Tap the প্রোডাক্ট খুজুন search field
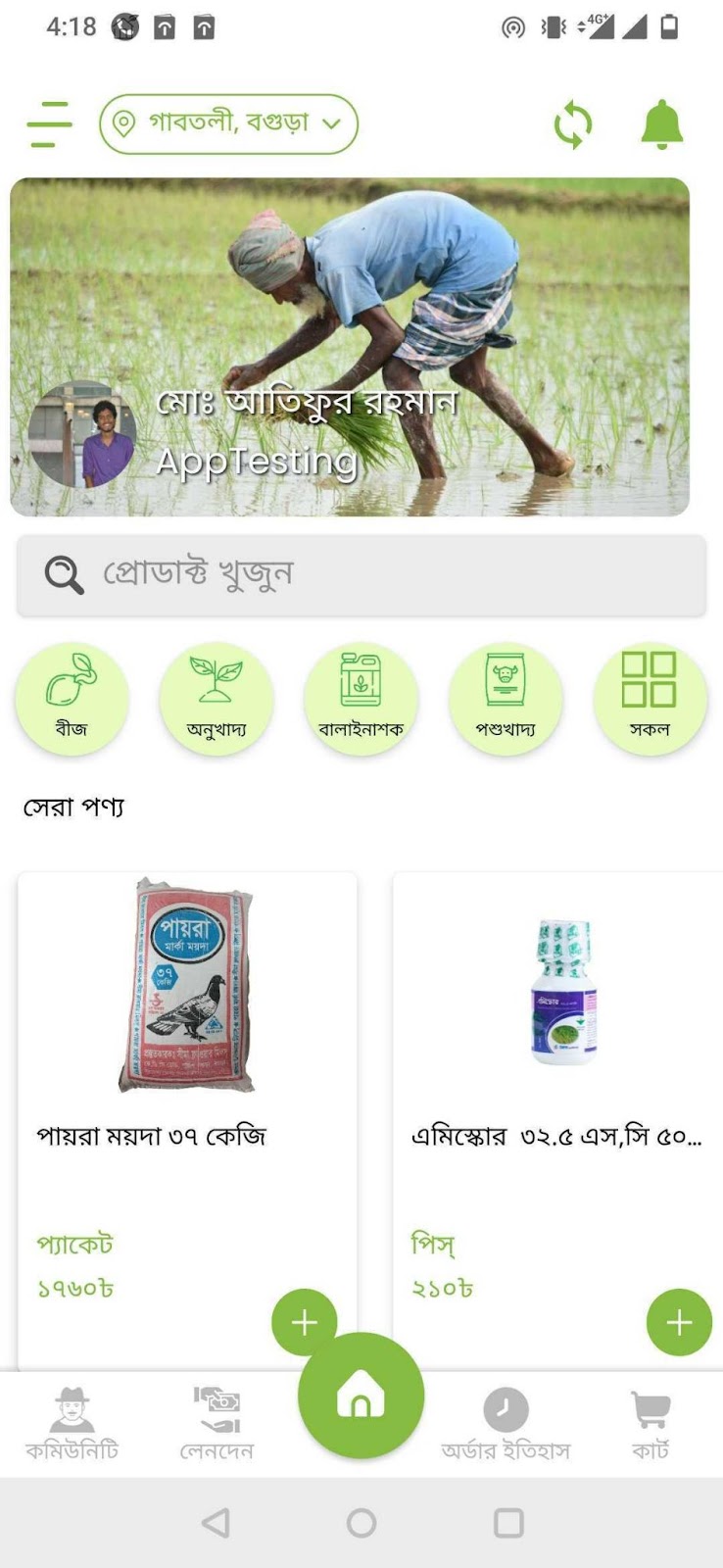Image resolution: width=723 pixels, height=1568 pixels. click(x=361, y=574)
